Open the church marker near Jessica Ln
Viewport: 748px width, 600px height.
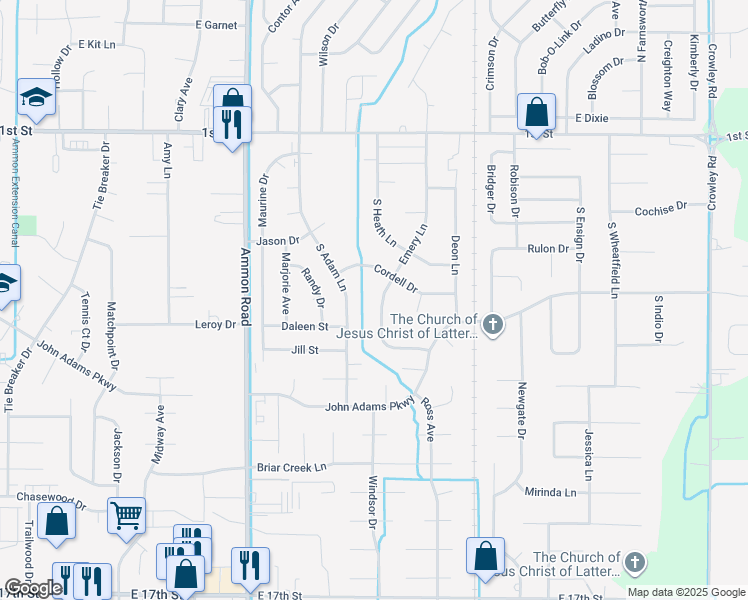[x=634, y=563]
